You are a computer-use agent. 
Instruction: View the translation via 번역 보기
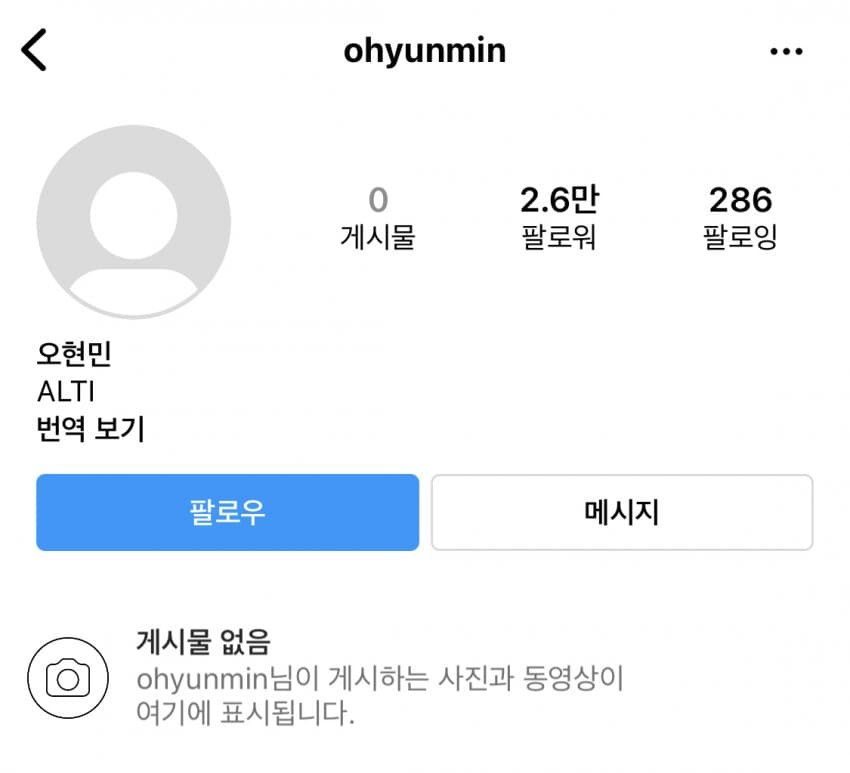90,430
